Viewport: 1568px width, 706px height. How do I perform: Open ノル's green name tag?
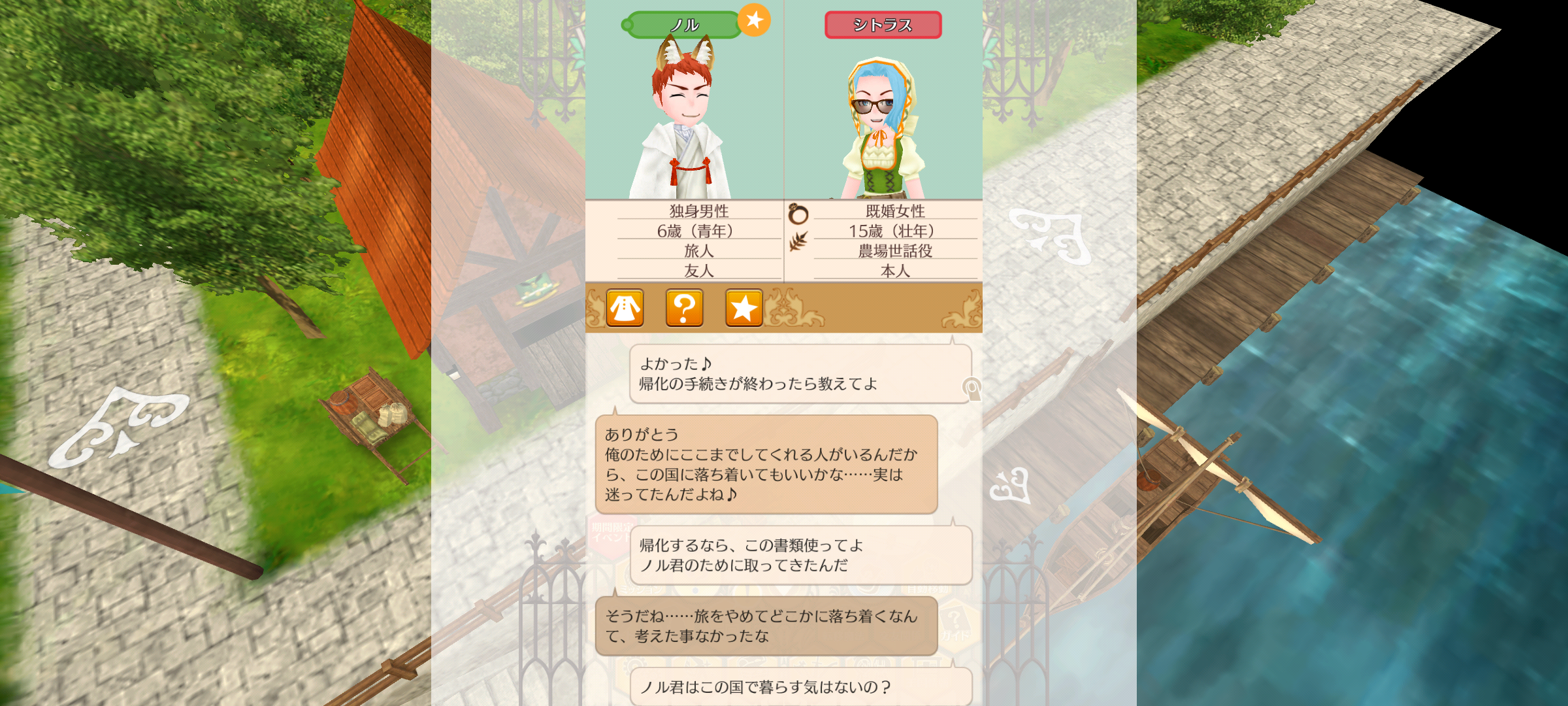tap(683, 25)
